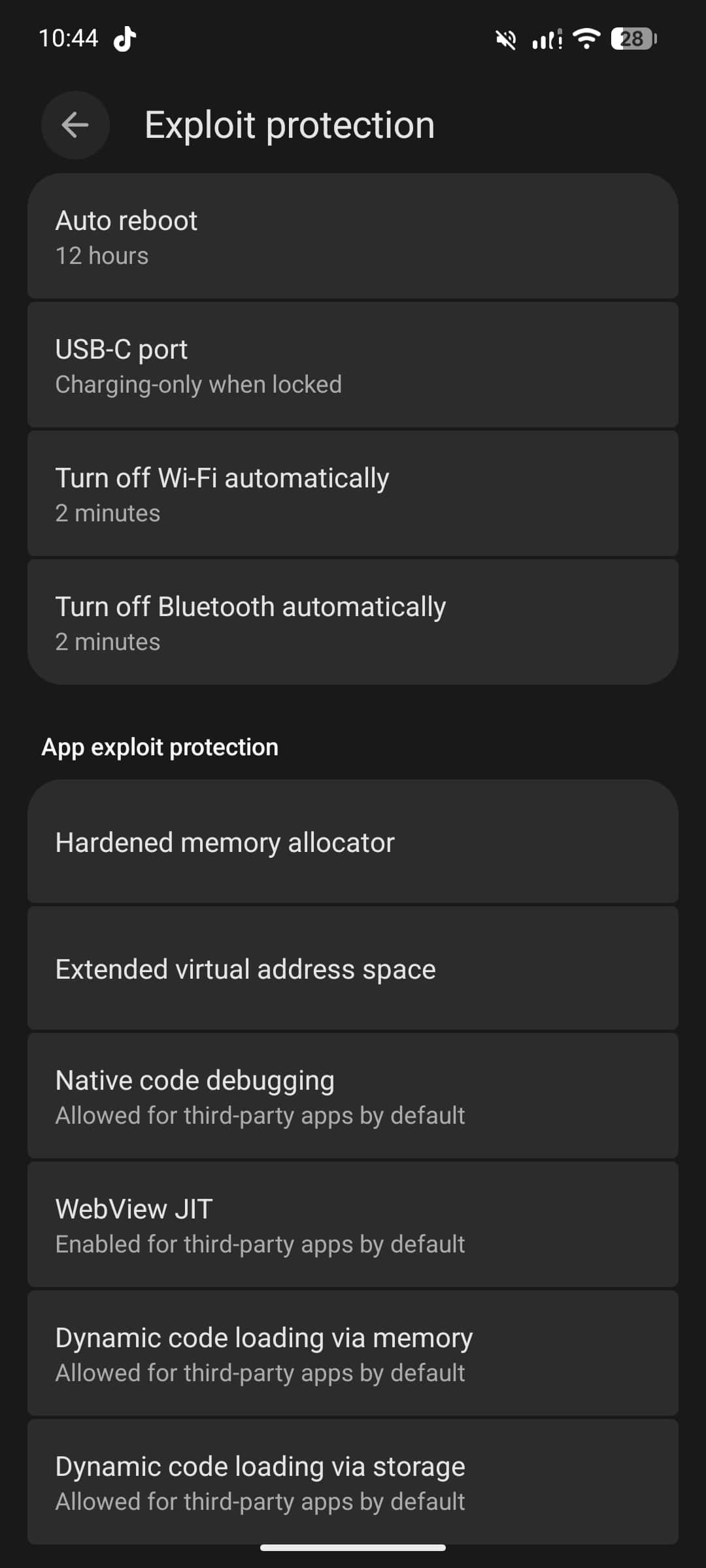706x1568 pixels.
Task: Open Hardened memory allocator
Action: 353,842
